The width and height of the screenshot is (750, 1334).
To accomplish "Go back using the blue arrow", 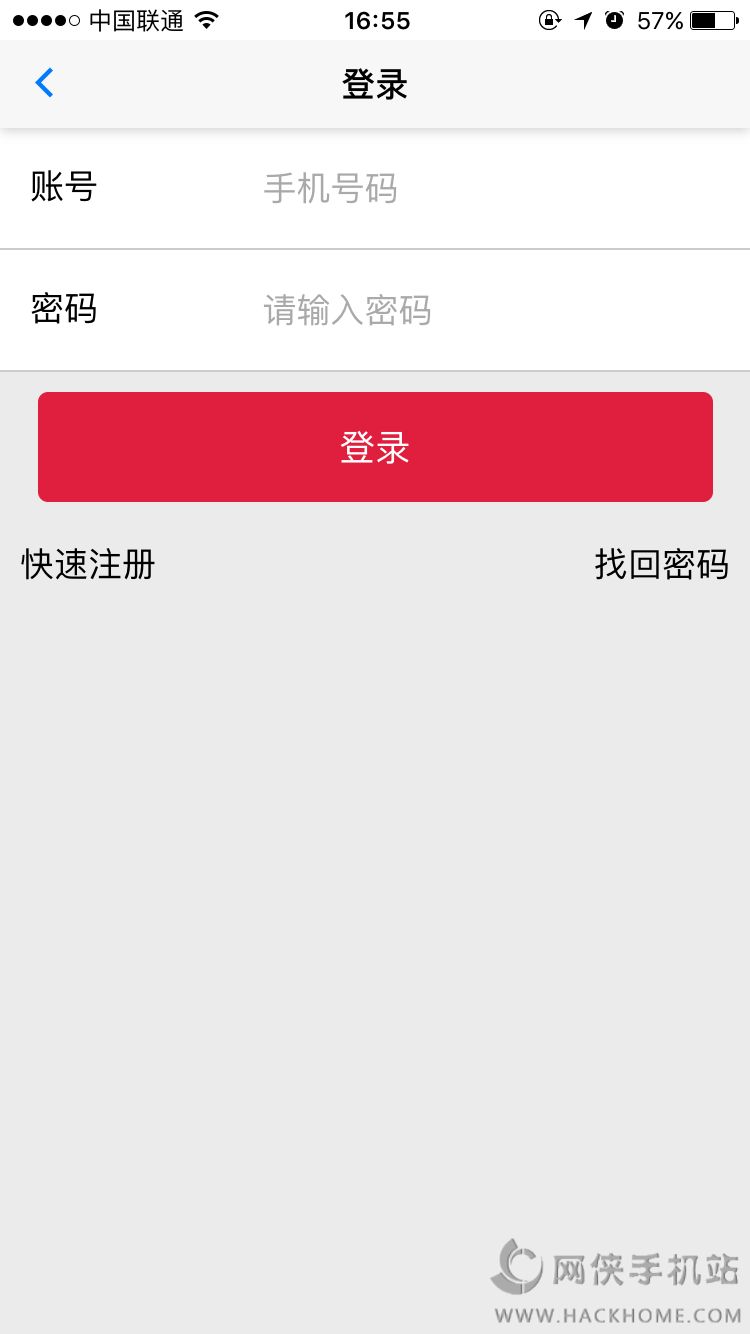I will 44,83.
